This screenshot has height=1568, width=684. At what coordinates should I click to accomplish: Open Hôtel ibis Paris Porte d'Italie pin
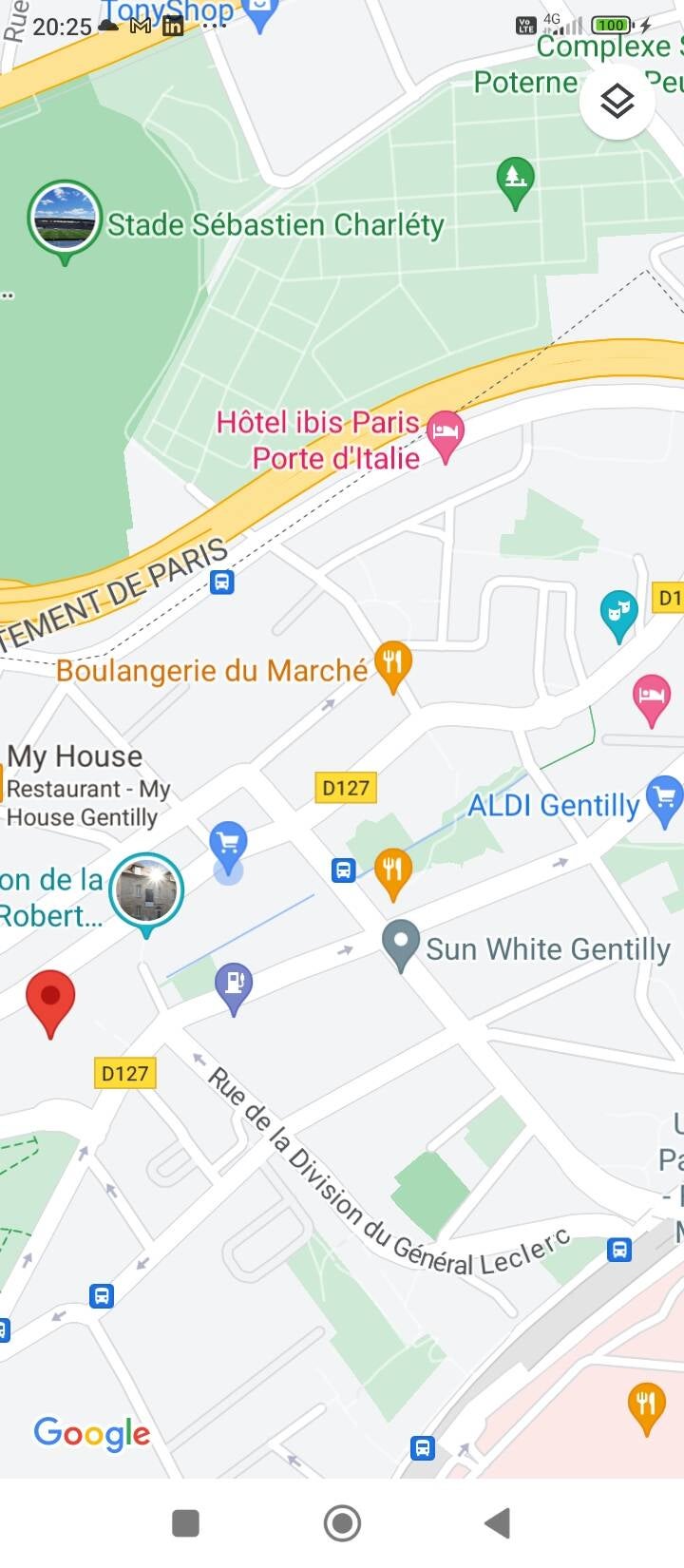pyautogui.click(x=445, y=431)
